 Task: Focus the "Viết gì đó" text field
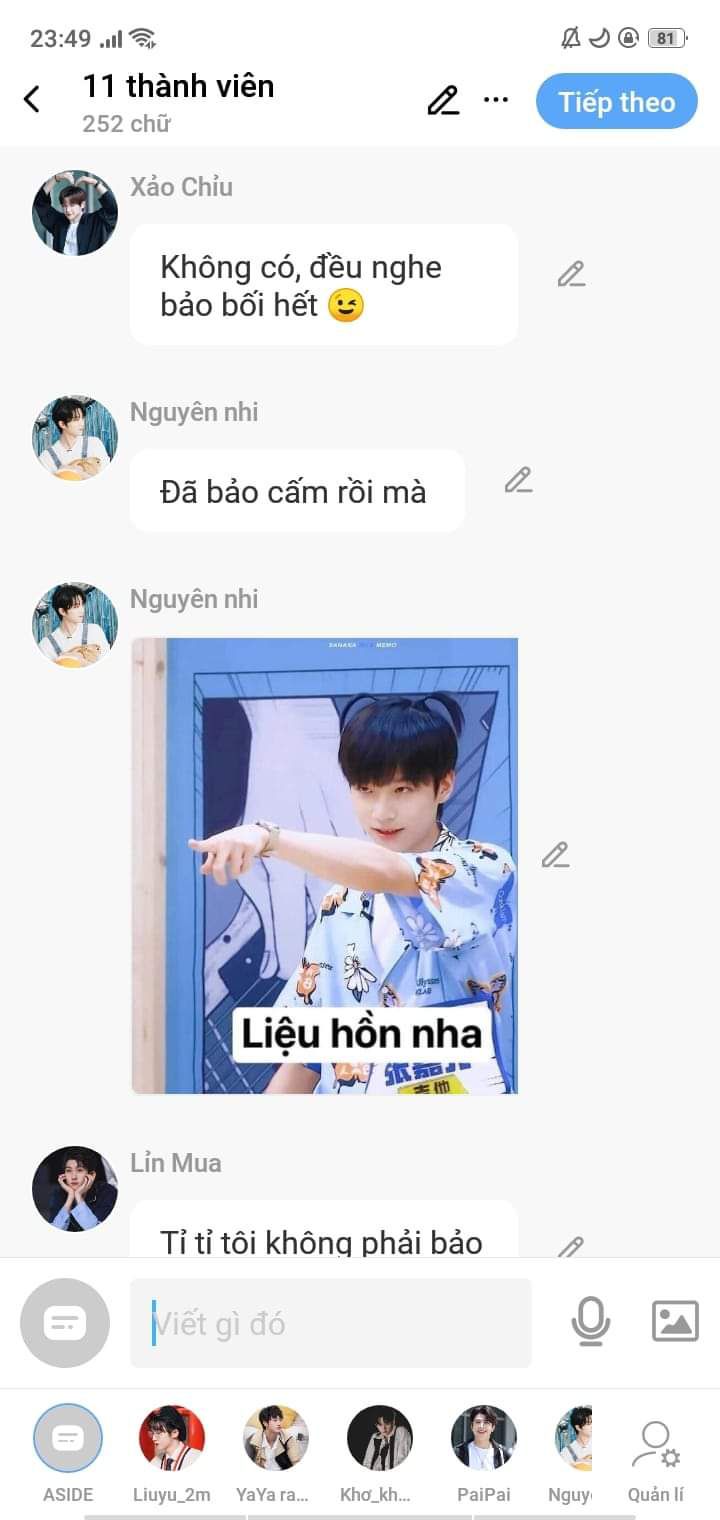coord(330,1323)
